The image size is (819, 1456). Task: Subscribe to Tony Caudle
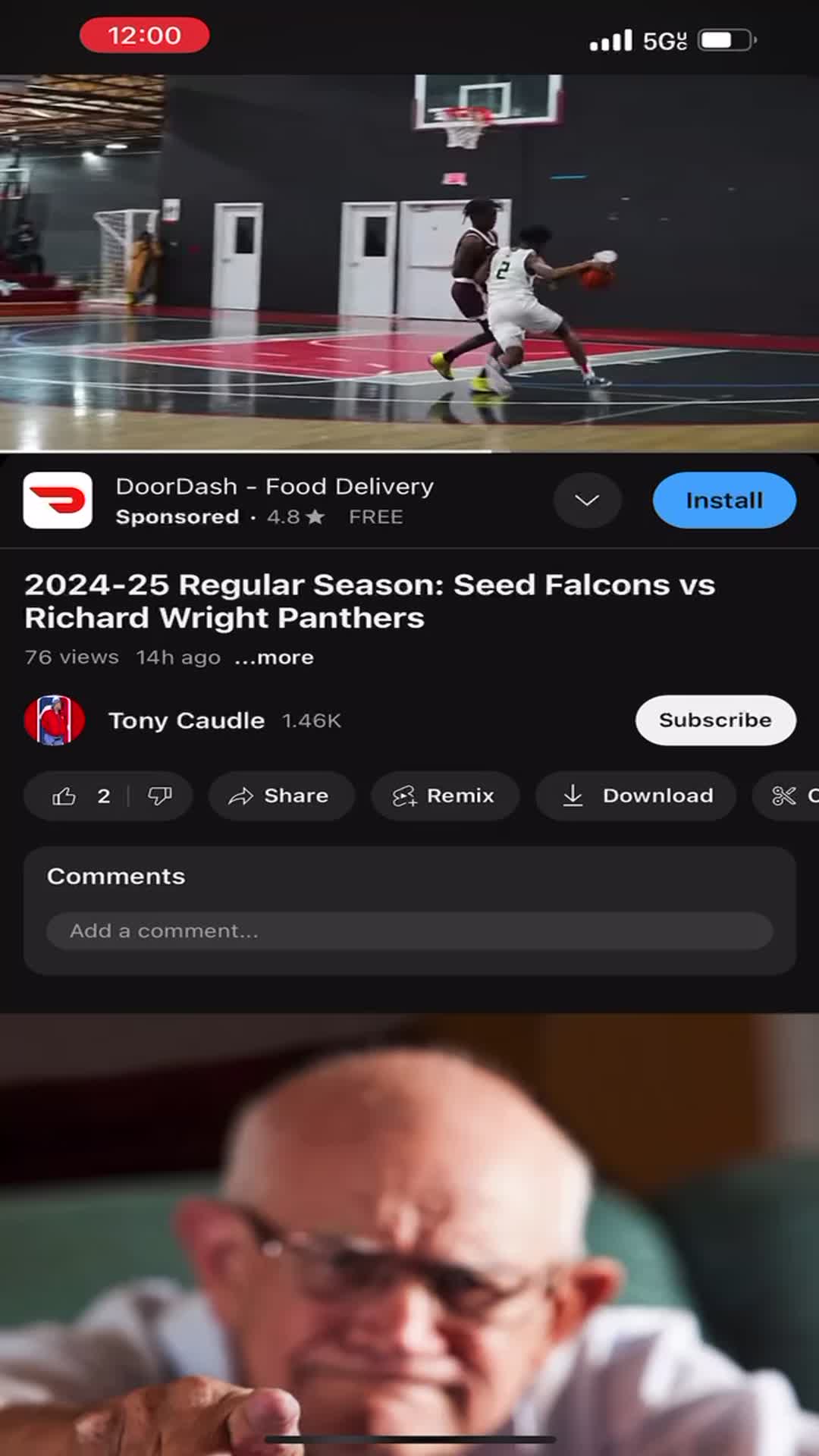(x=714, y=720)
